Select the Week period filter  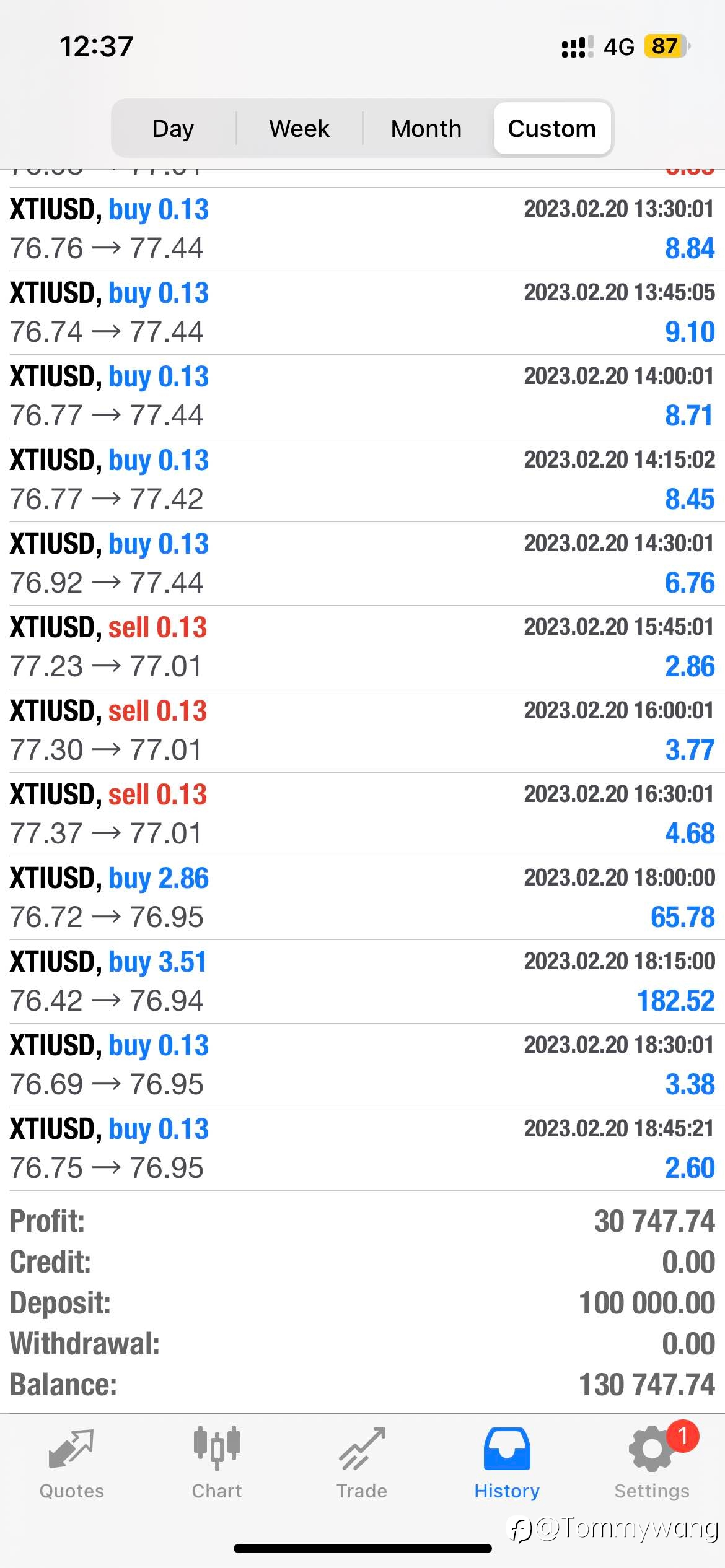click(x=299, y=128)
